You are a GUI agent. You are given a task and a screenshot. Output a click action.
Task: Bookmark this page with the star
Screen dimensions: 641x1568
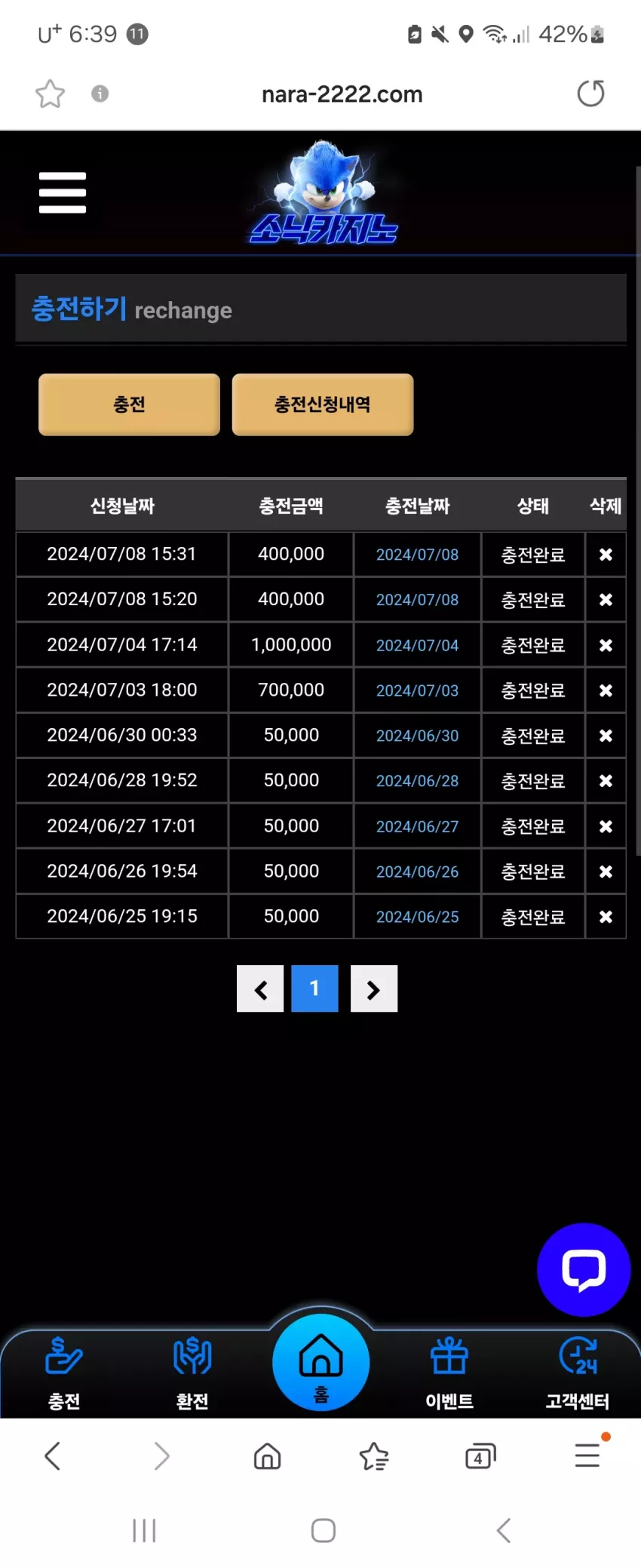tap(51, 94)
